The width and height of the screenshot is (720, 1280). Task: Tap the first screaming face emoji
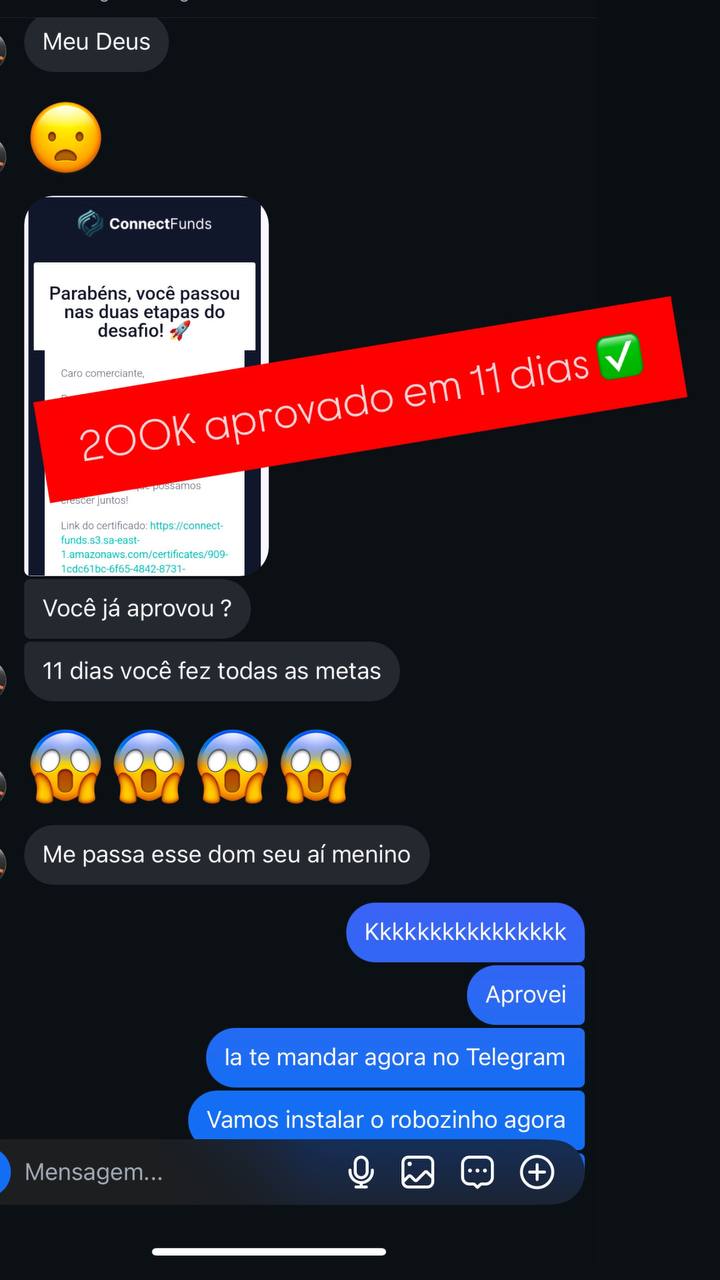pyautogui.click(x=65, y=767)
